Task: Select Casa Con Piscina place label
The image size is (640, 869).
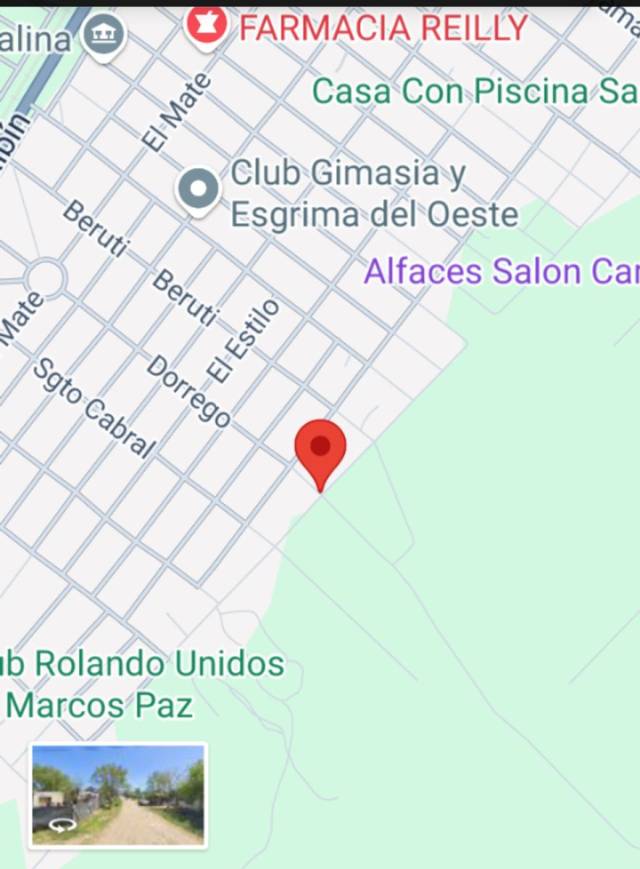Action: coord(475,91)
